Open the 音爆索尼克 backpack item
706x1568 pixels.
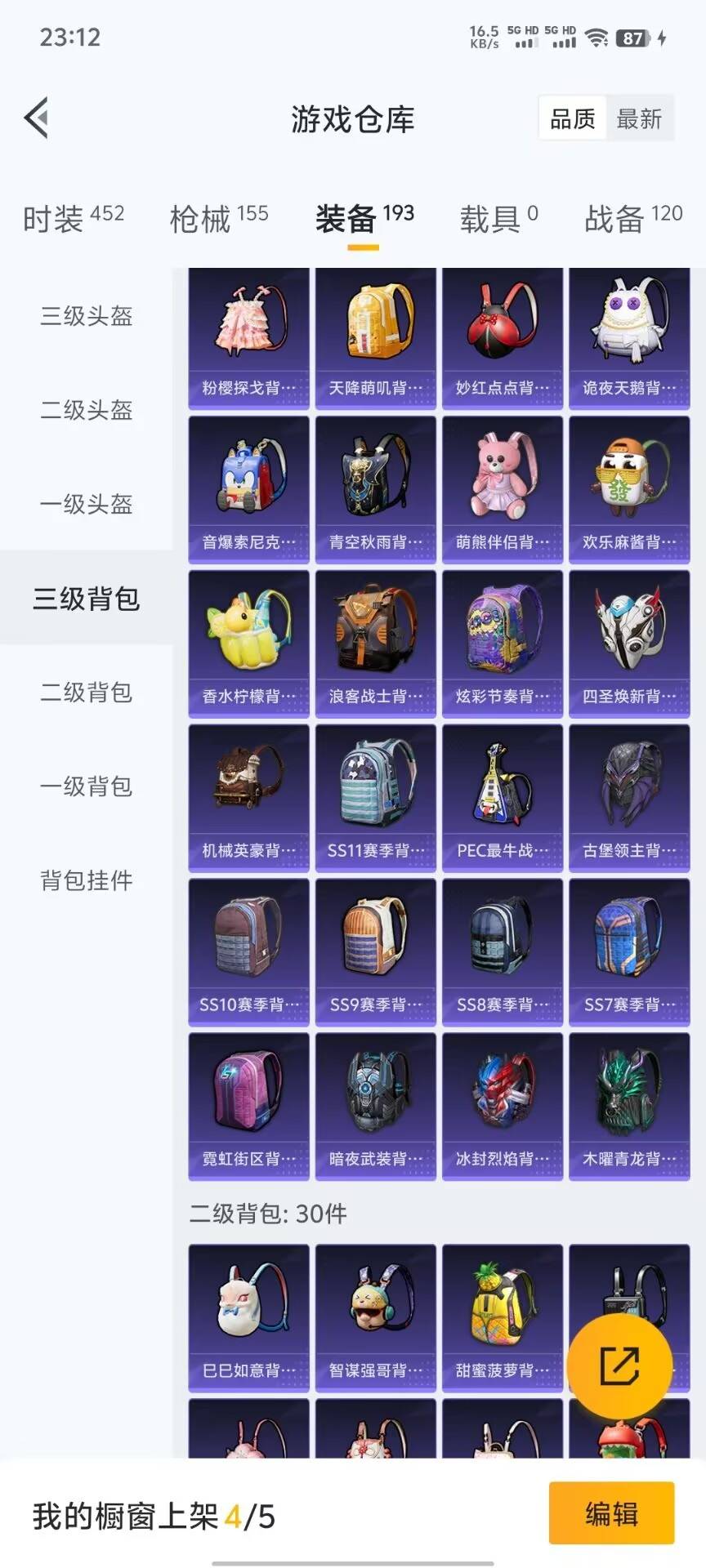pyautogui.click(x=249, y=490)
